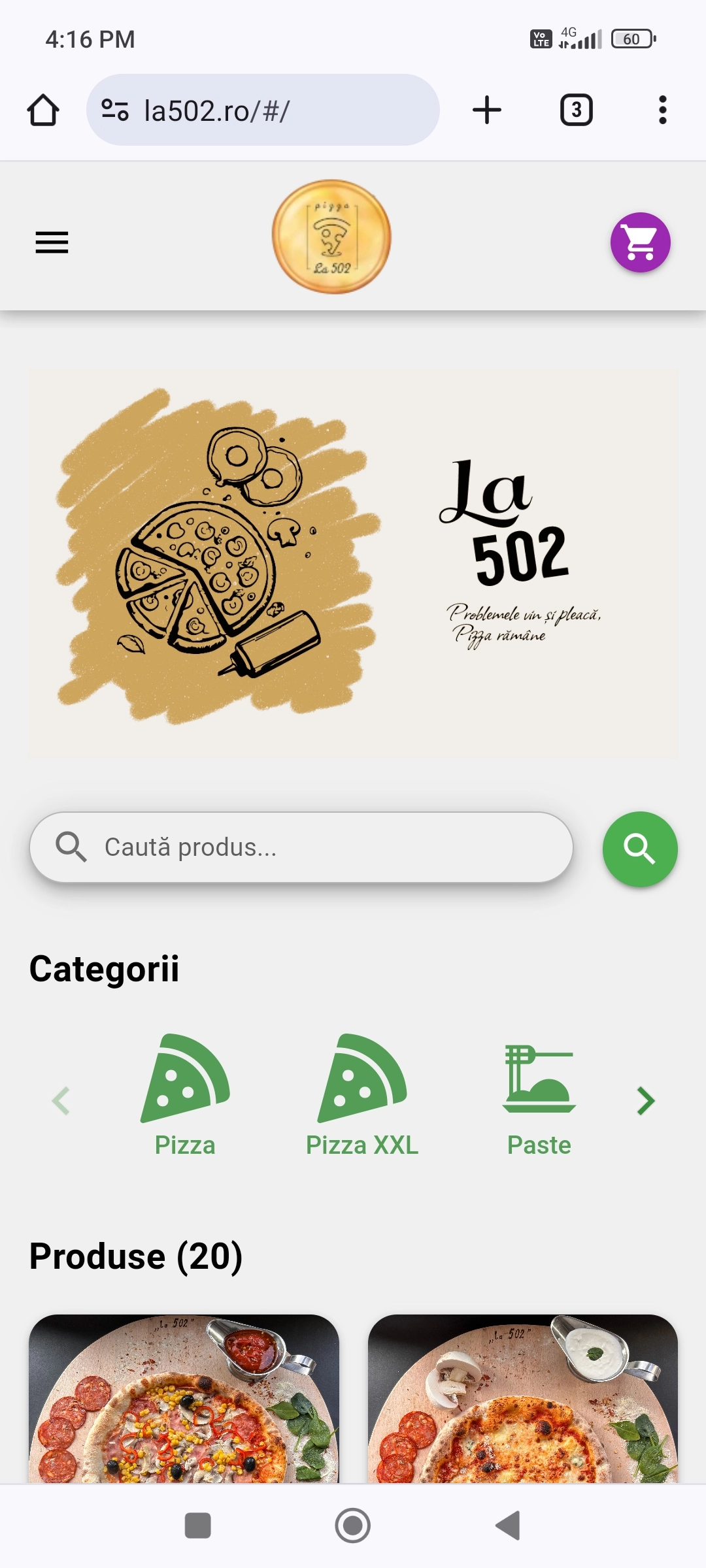
Task: Go back with the system back button
Action: click(x=508, y=1526)
